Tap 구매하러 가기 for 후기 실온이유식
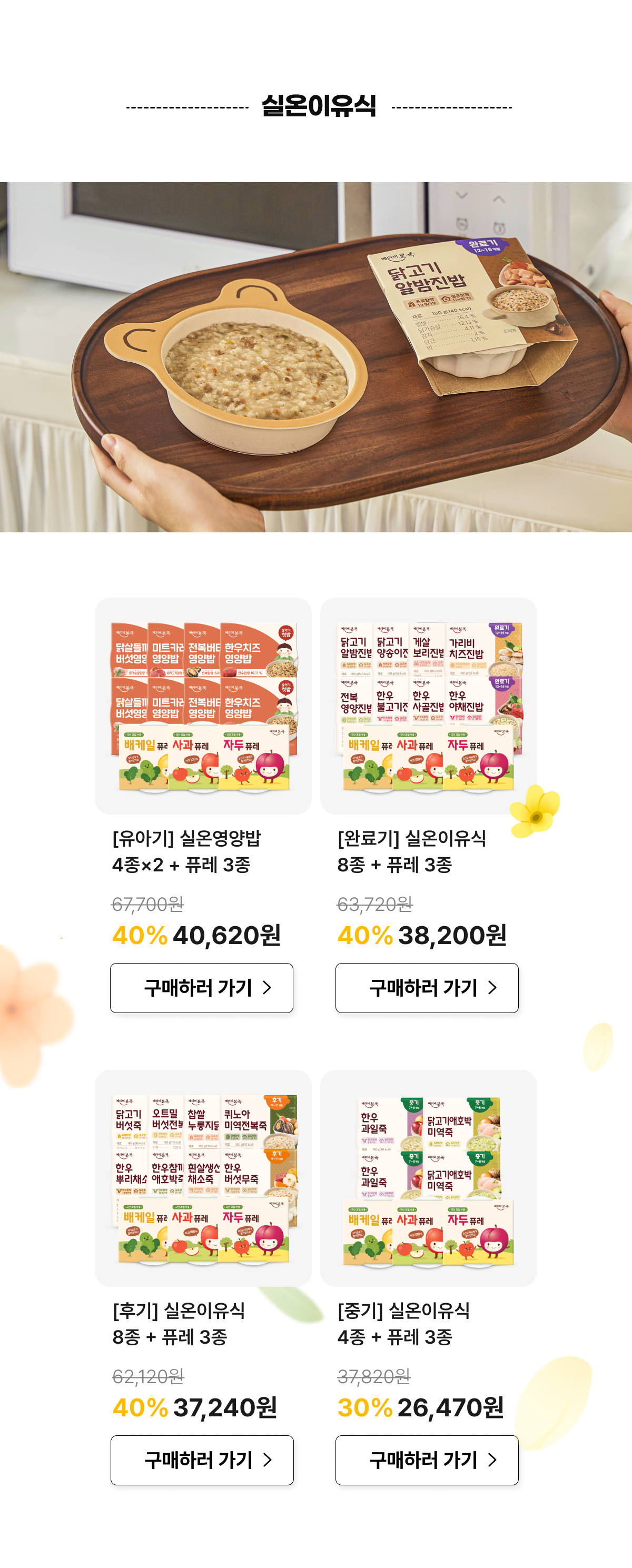Viewport: 632px width, 1568px height. coord(202,1460)
